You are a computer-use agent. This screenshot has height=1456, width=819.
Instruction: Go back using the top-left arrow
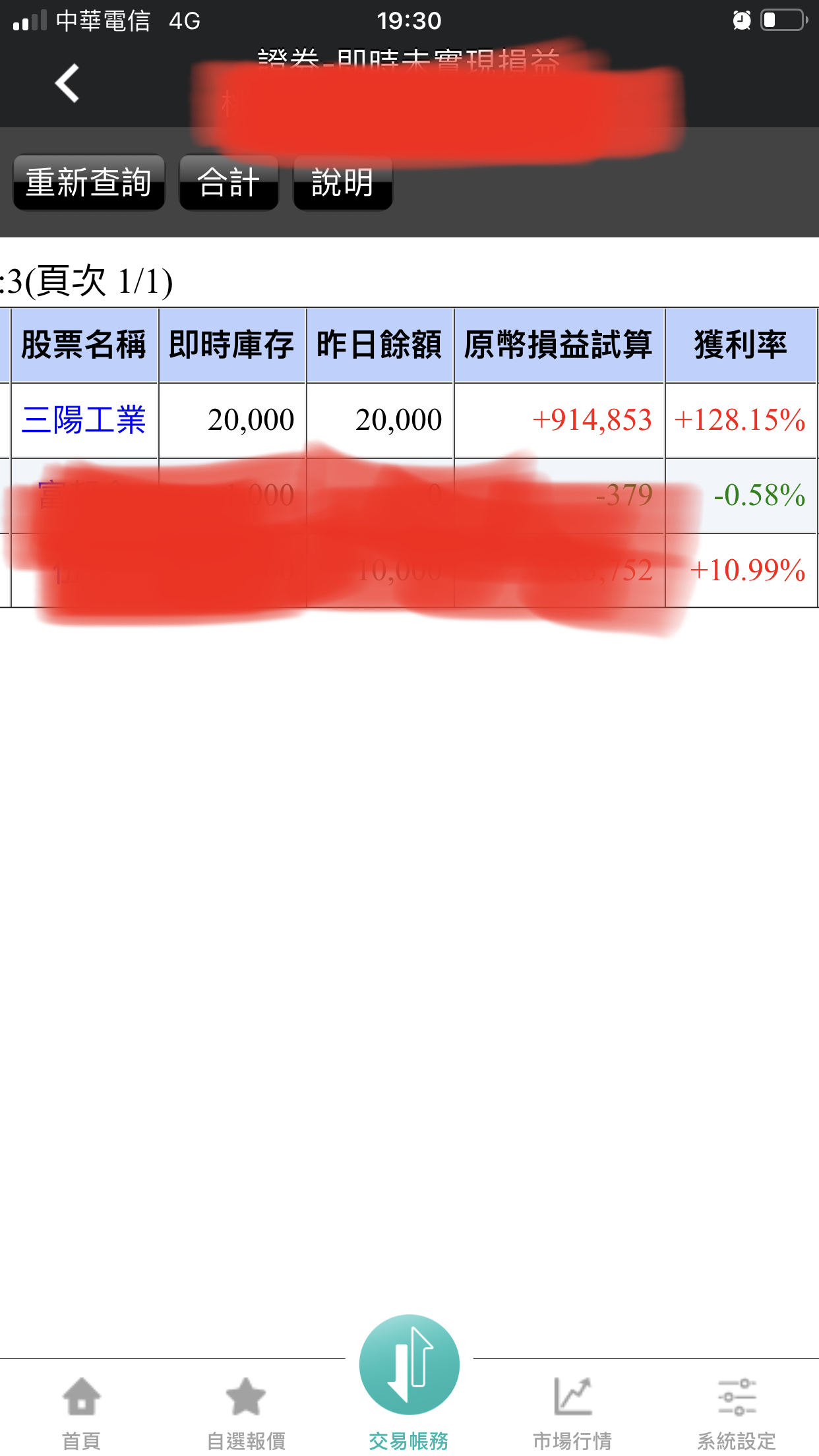(x=67, y=83)
